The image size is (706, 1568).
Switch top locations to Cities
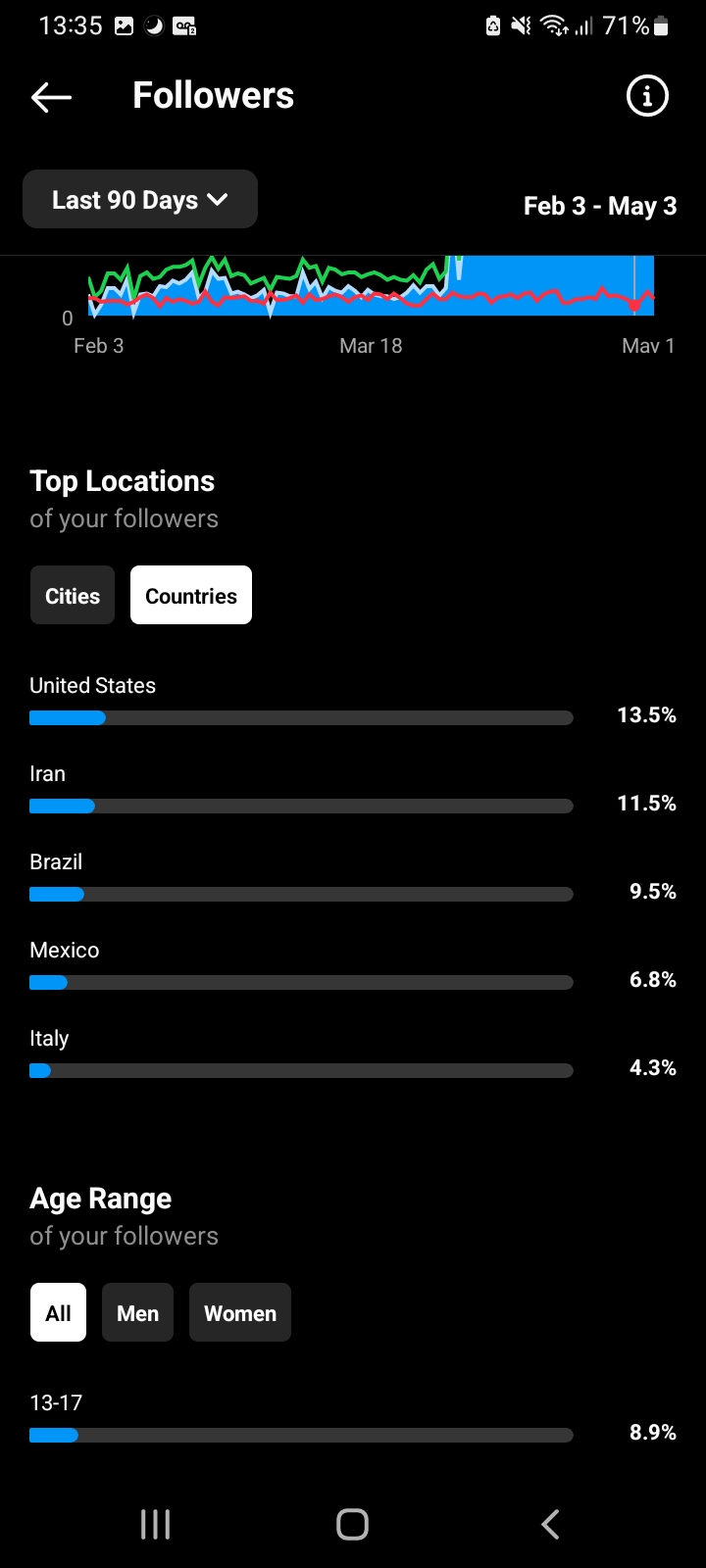tap(73, 596)
